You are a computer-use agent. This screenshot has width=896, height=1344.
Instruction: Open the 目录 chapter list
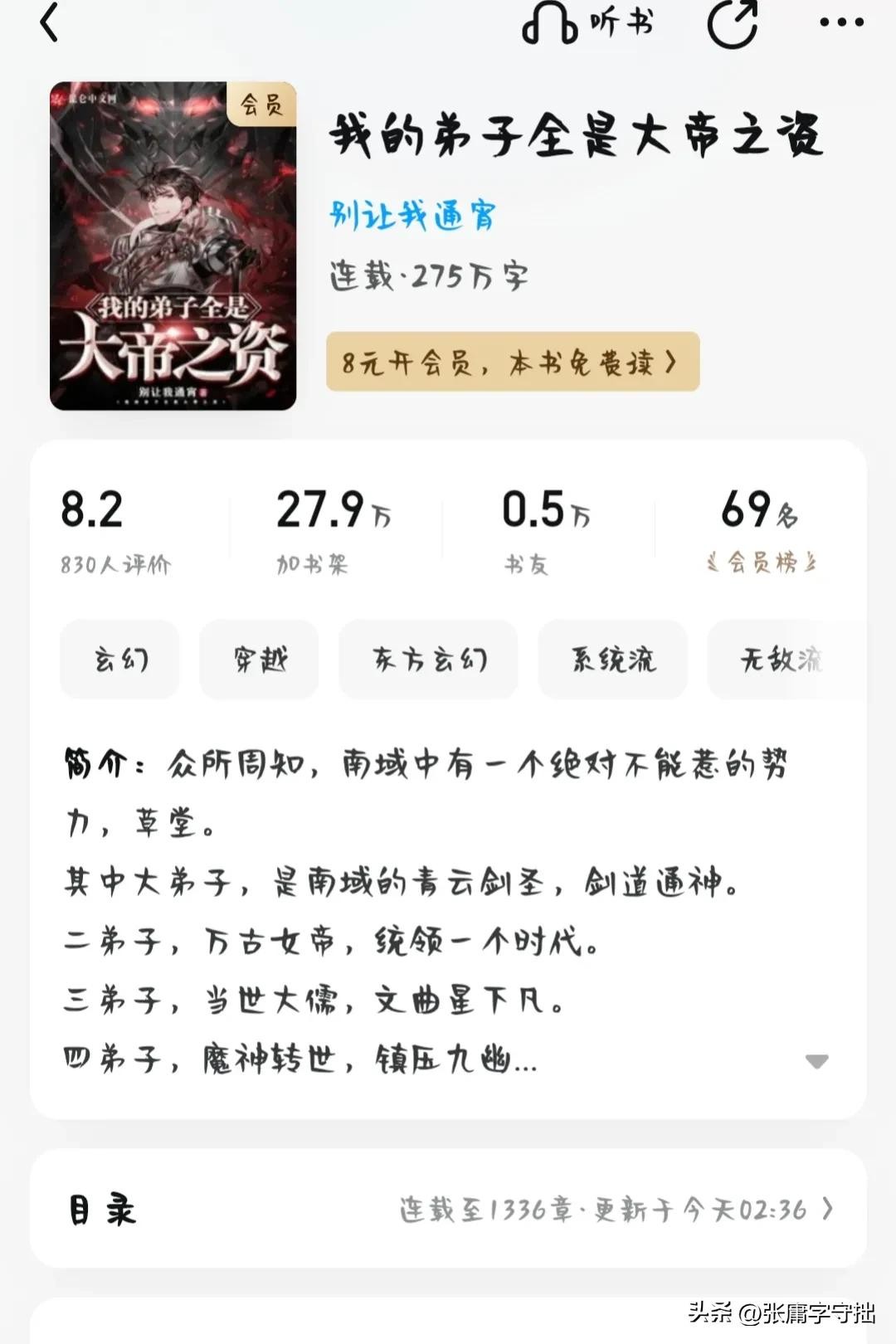pyautogui.click(x=448, y=1209)
